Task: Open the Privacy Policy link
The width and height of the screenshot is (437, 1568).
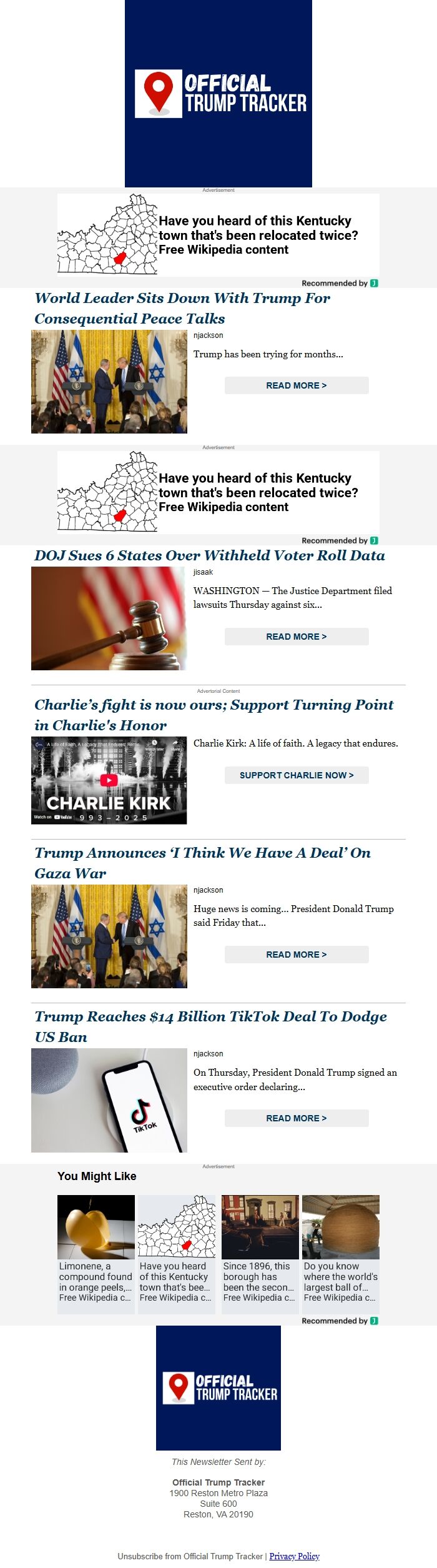Action: (294, 1556)
